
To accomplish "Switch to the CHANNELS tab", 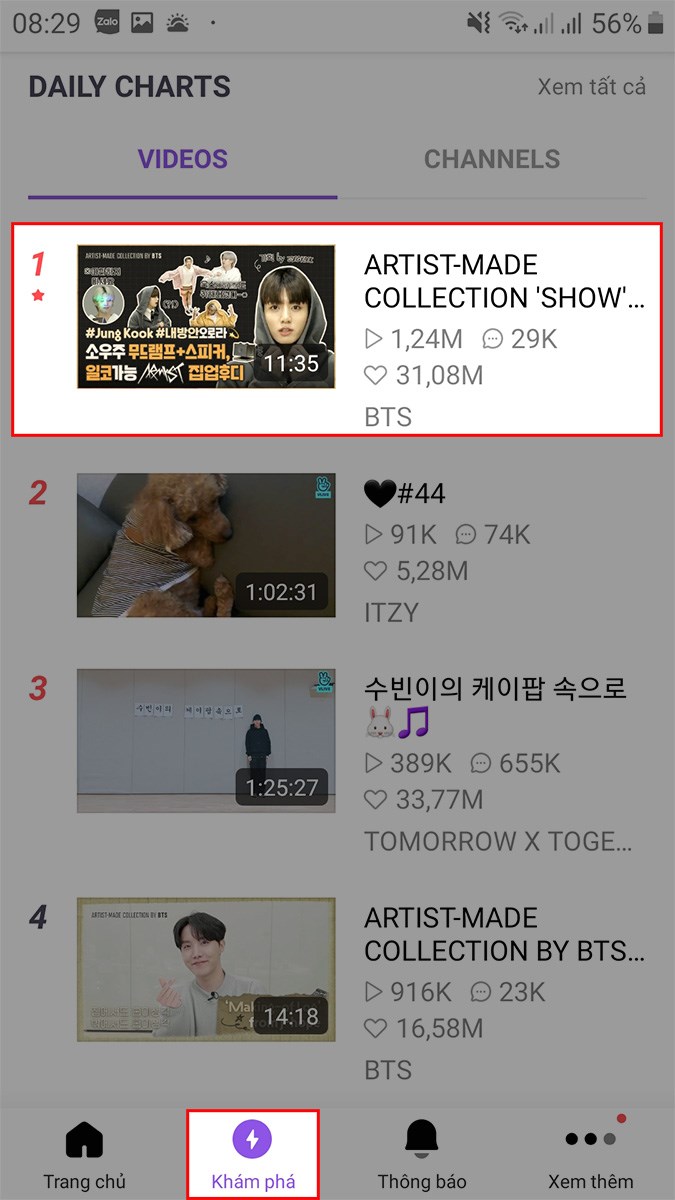I will (x=491, y=159).
